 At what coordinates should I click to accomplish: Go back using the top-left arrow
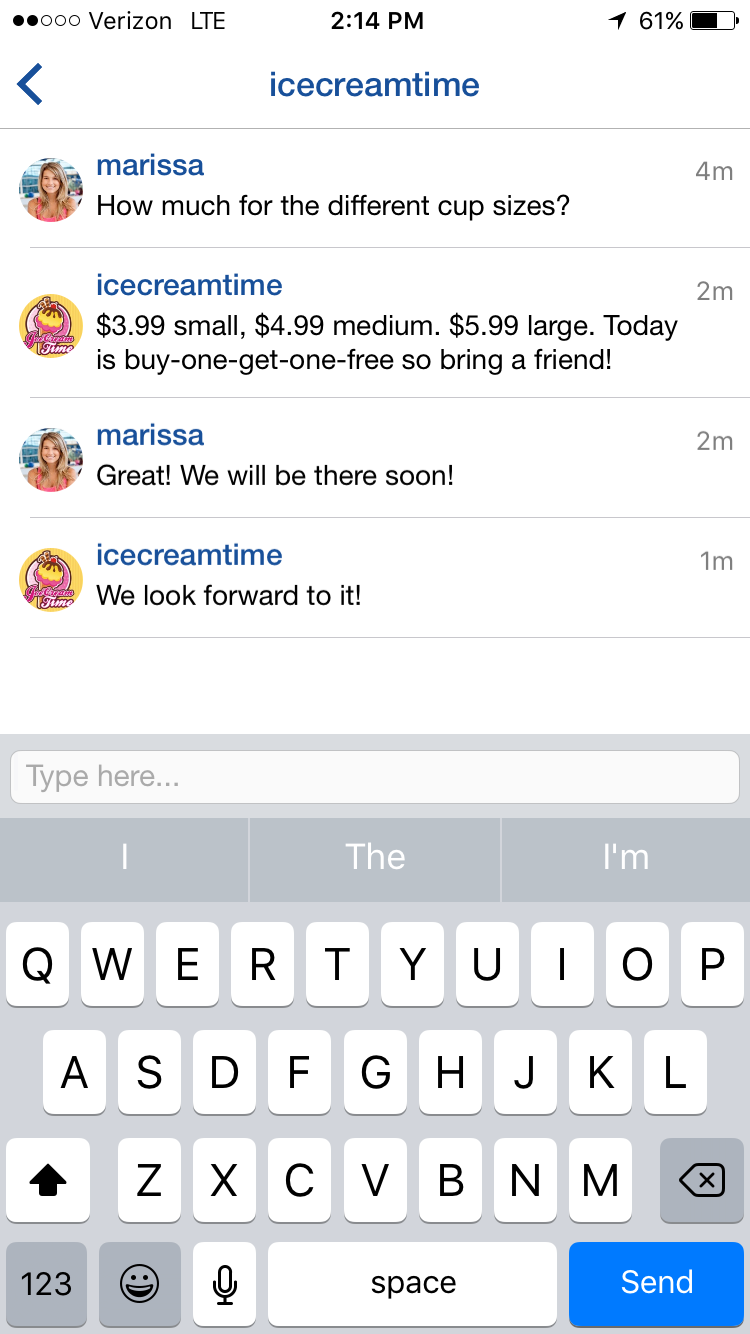coord(30,85)
